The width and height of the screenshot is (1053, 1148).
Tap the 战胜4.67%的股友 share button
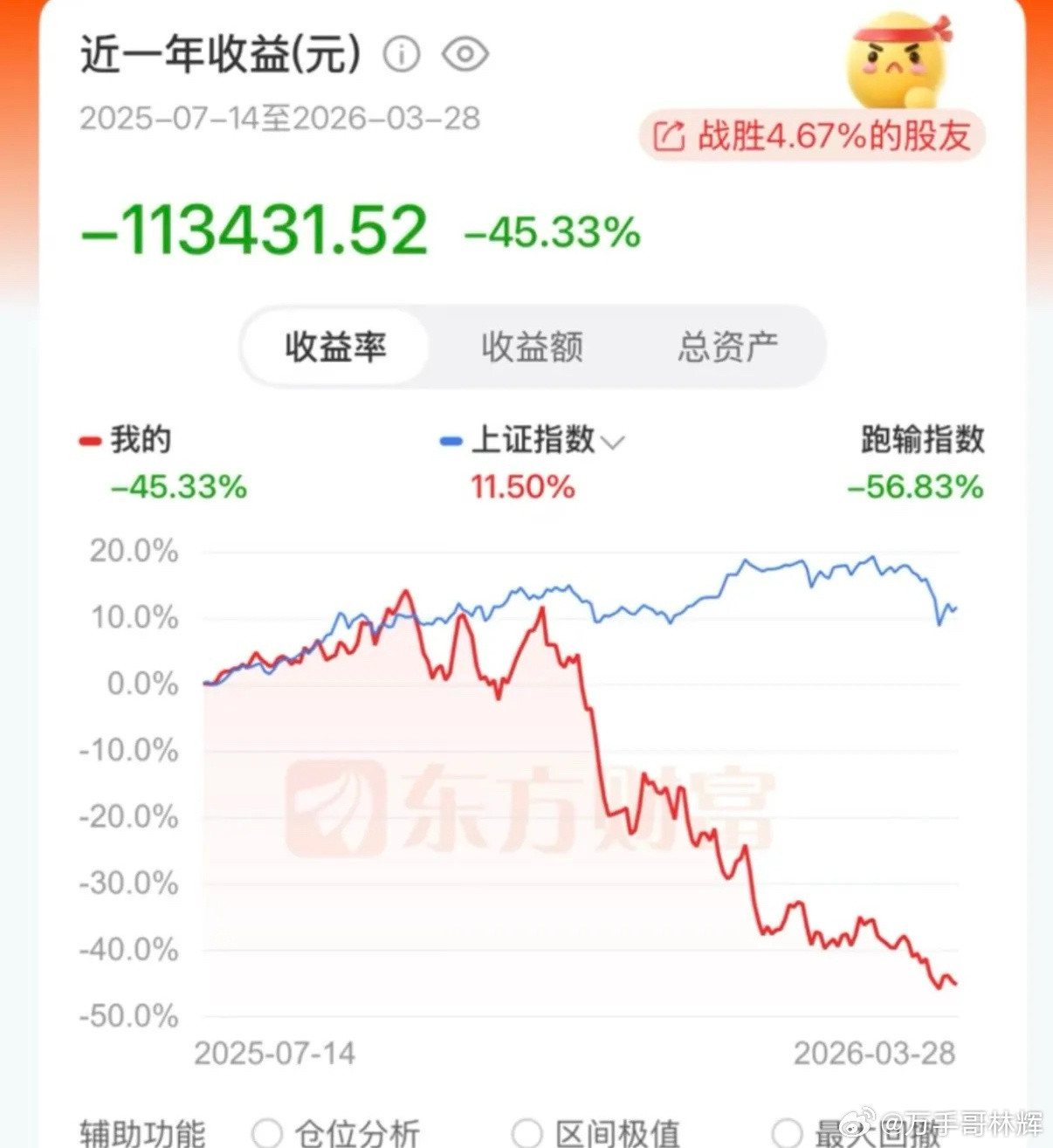tap(810, 135)
